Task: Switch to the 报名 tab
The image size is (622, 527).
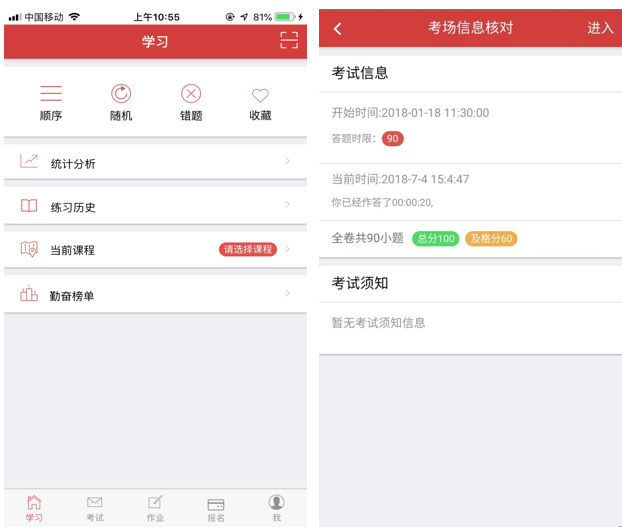Action: coord(216,508)
